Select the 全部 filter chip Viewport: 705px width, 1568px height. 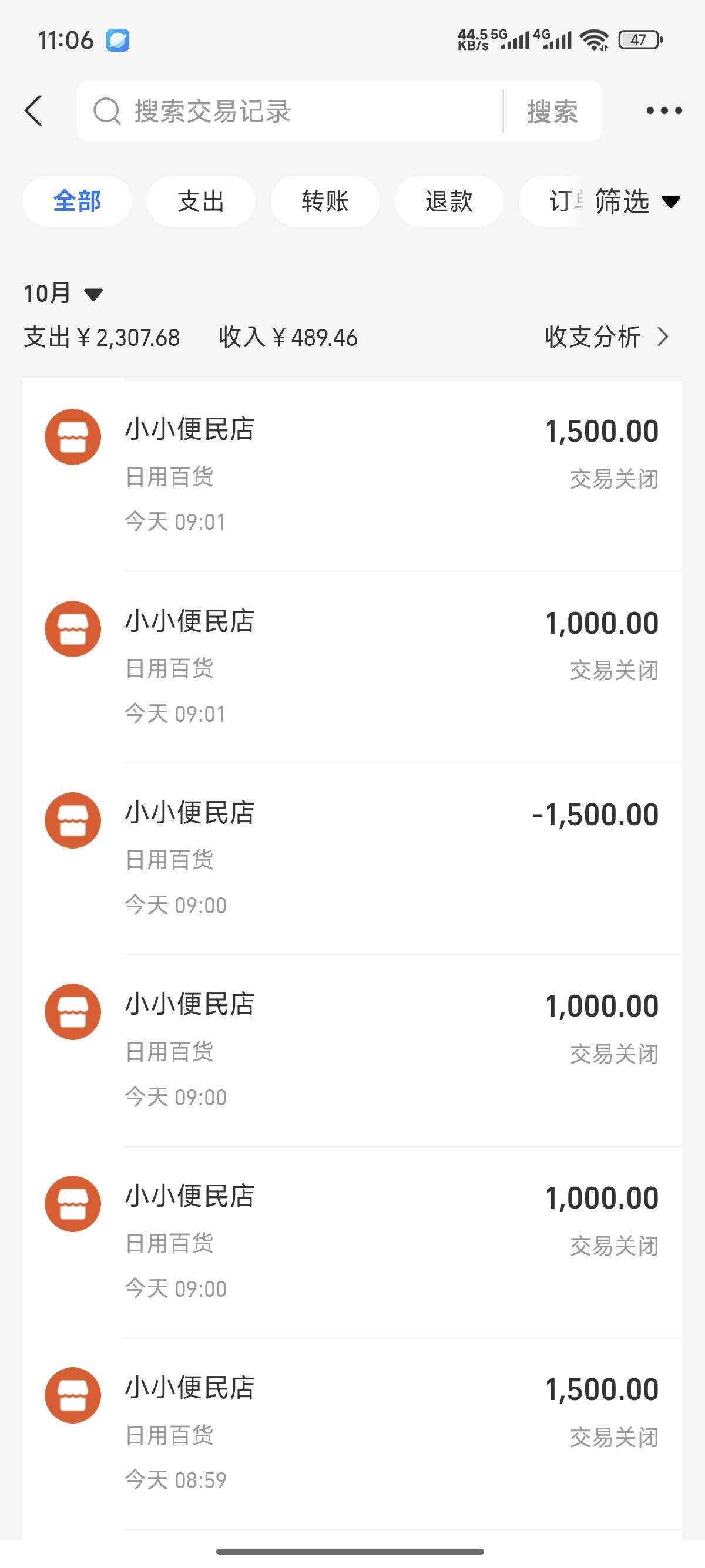77,201
